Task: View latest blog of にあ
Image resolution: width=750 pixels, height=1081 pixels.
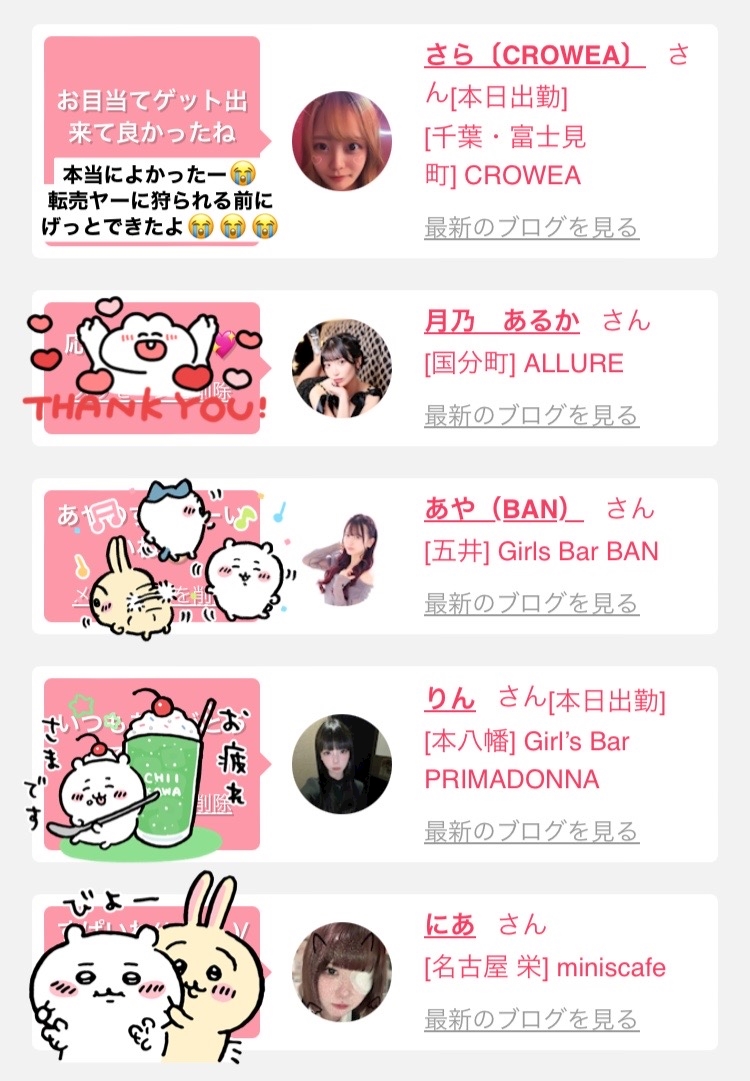Action: (531, 1019)
